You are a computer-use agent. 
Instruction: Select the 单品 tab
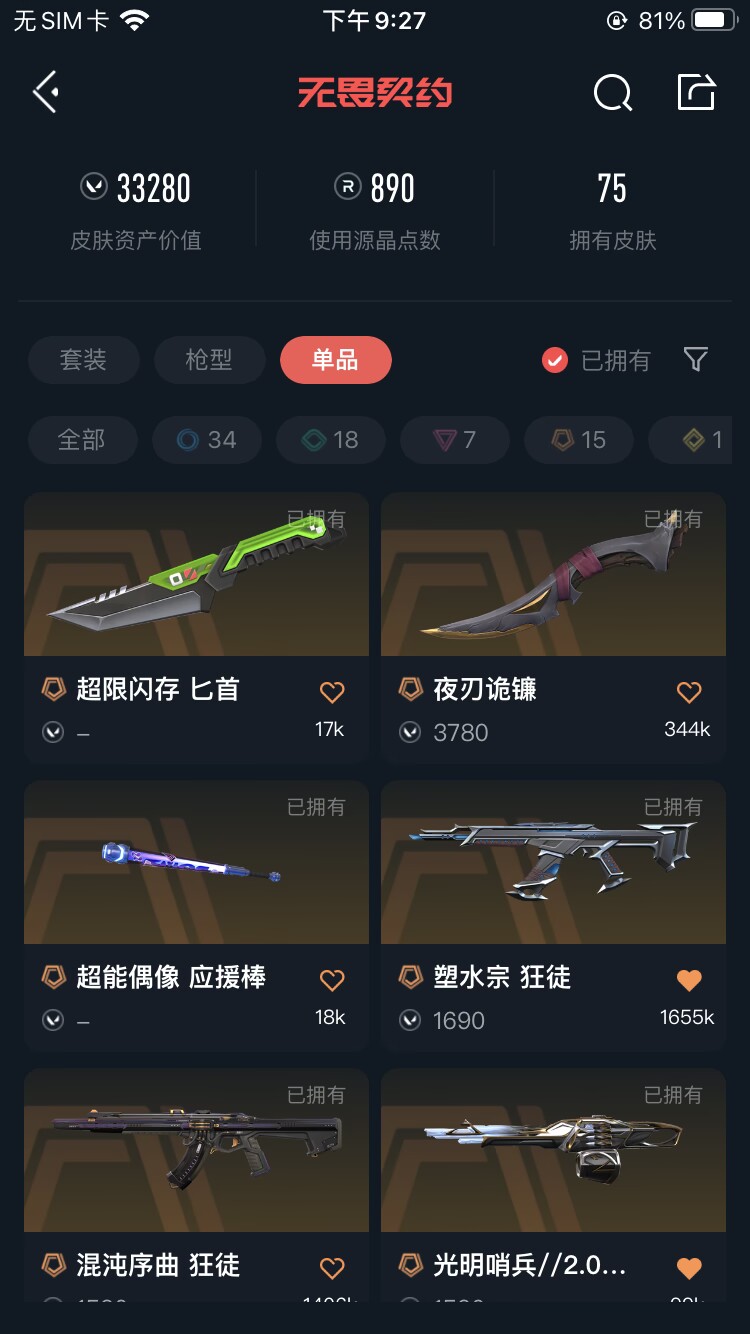[335, 360]
